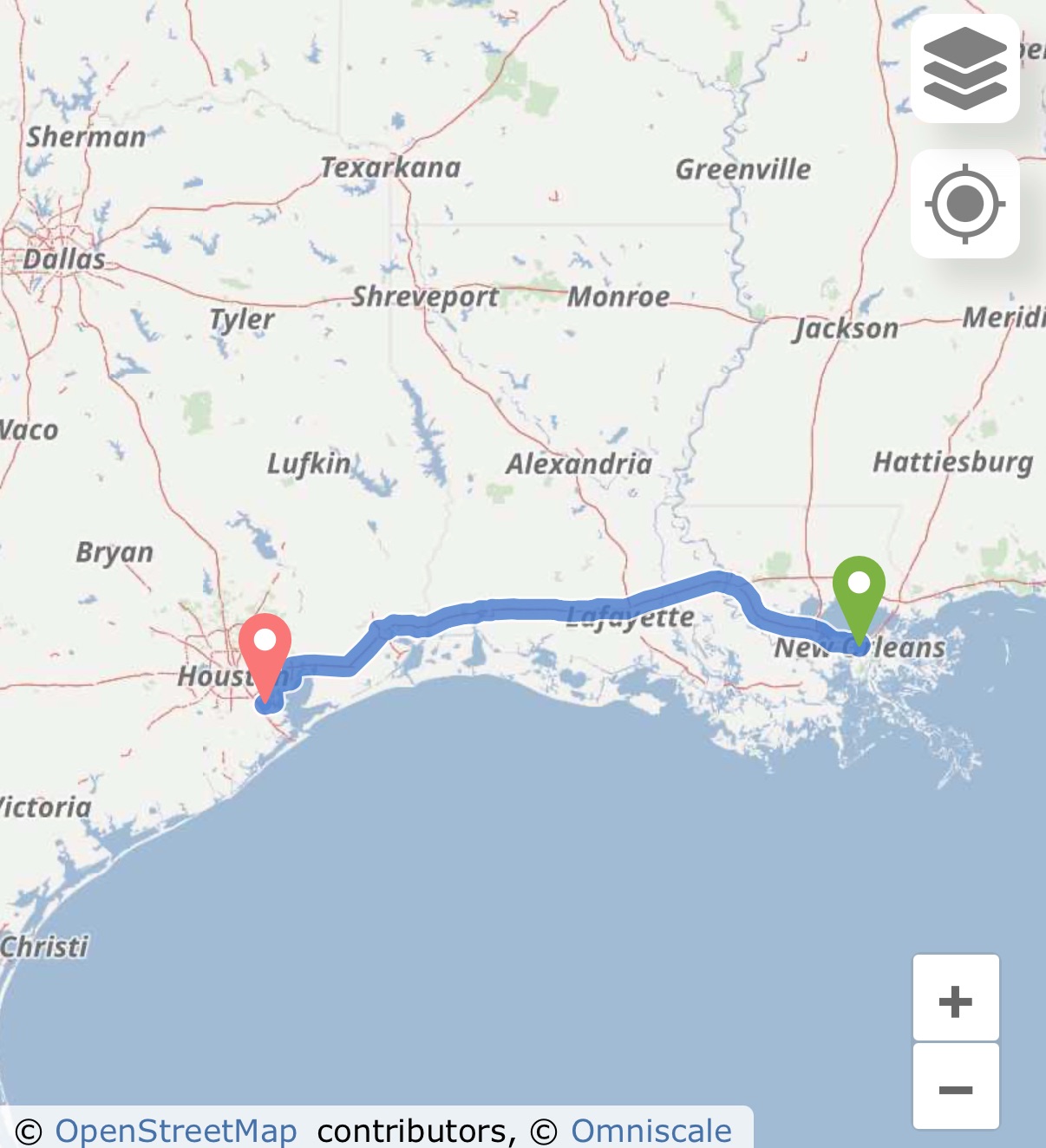
Task: Click the attribution bar at the bottom
Action: [x=373, y=1129]
